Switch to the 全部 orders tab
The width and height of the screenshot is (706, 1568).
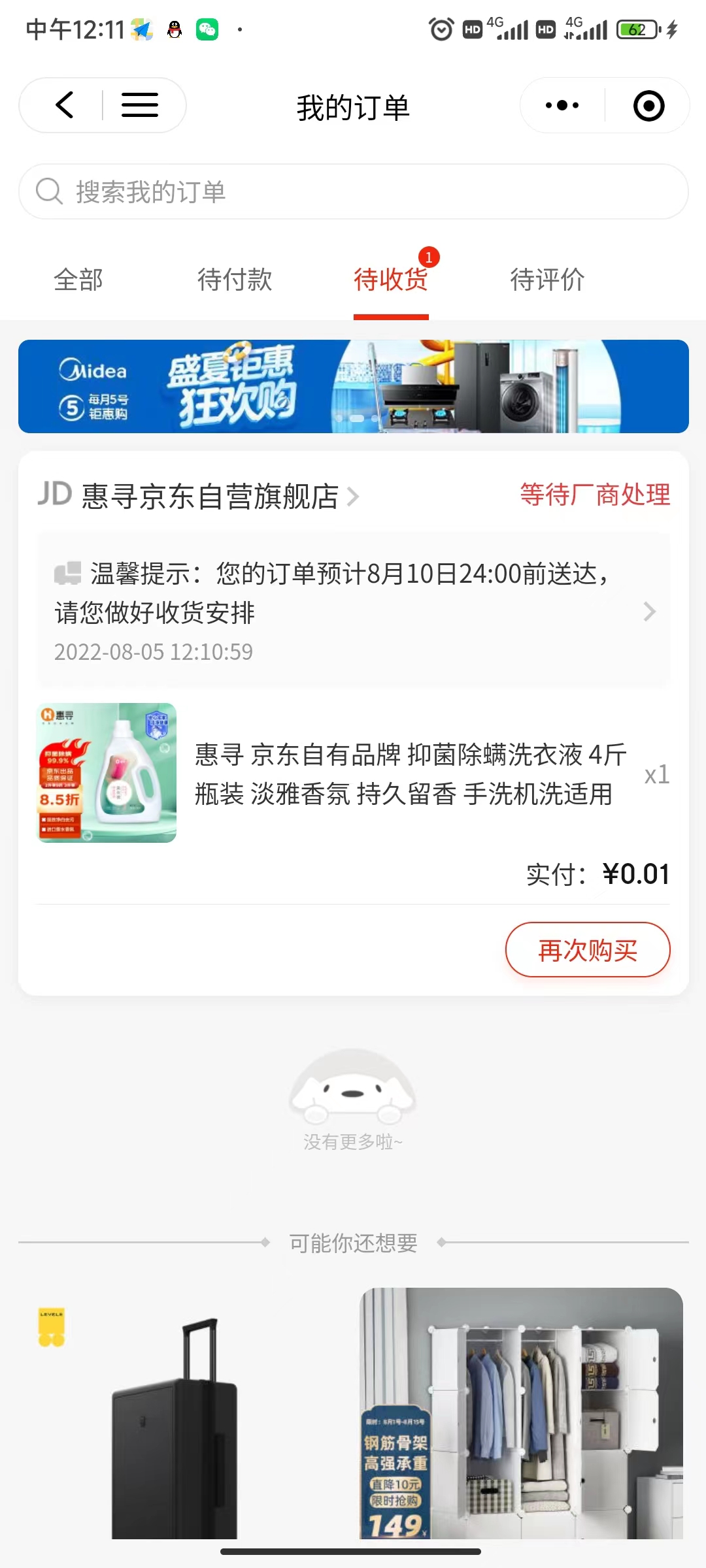point(78,280)
